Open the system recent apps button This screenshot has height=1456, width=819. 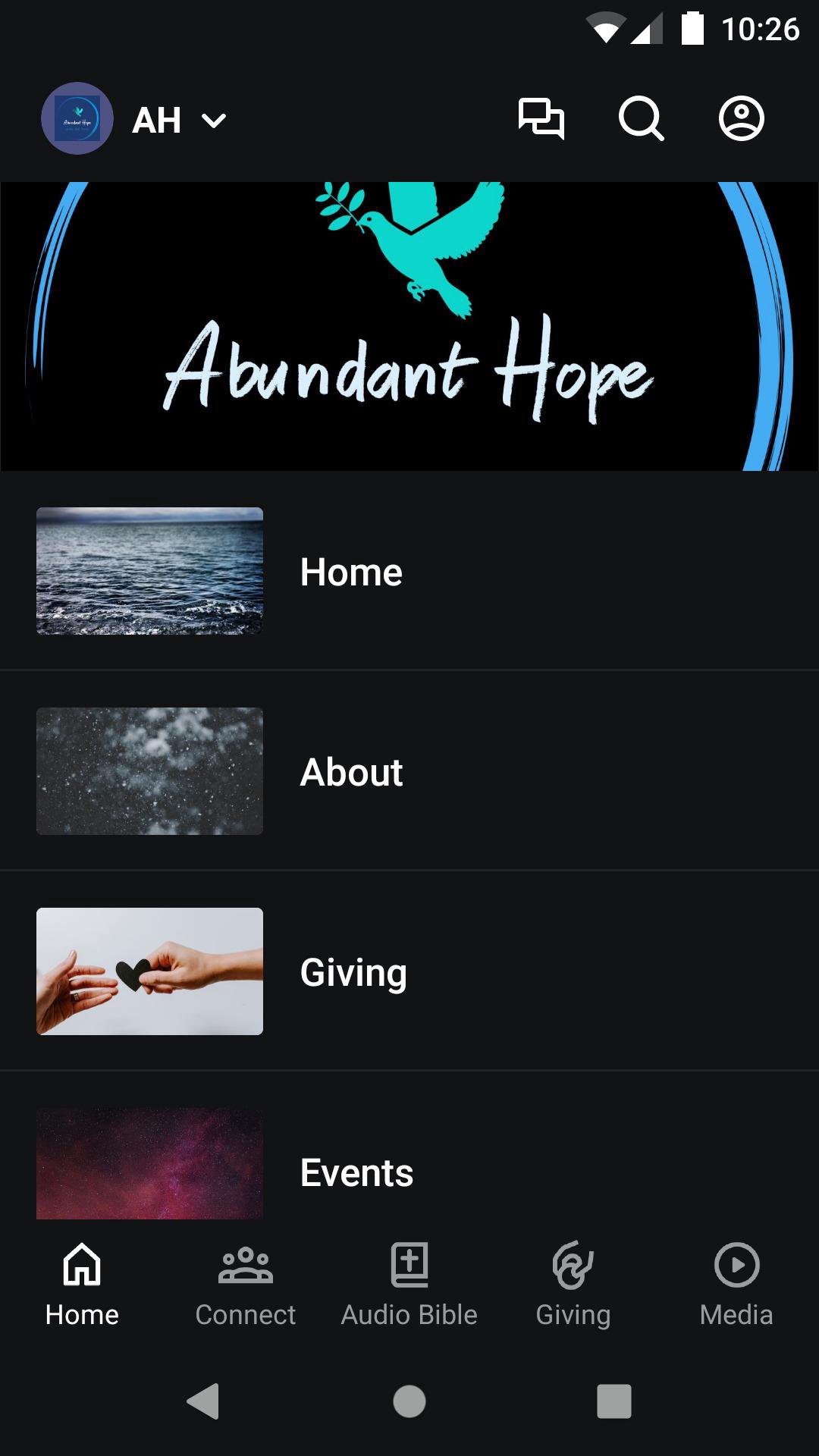[x=614, y=1401]
